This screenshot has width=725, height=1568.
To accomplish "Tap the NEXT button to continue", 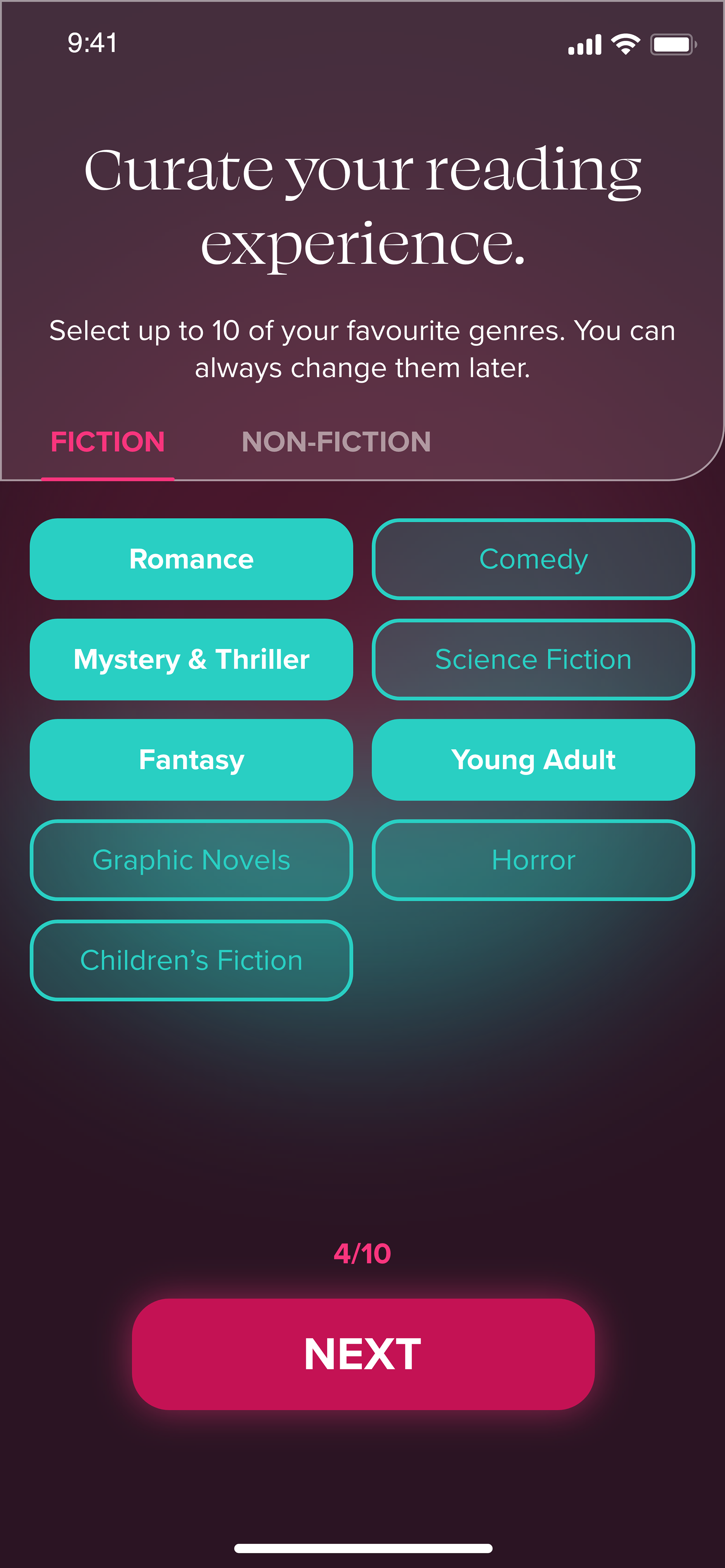I will click(x=363, y=1354).
